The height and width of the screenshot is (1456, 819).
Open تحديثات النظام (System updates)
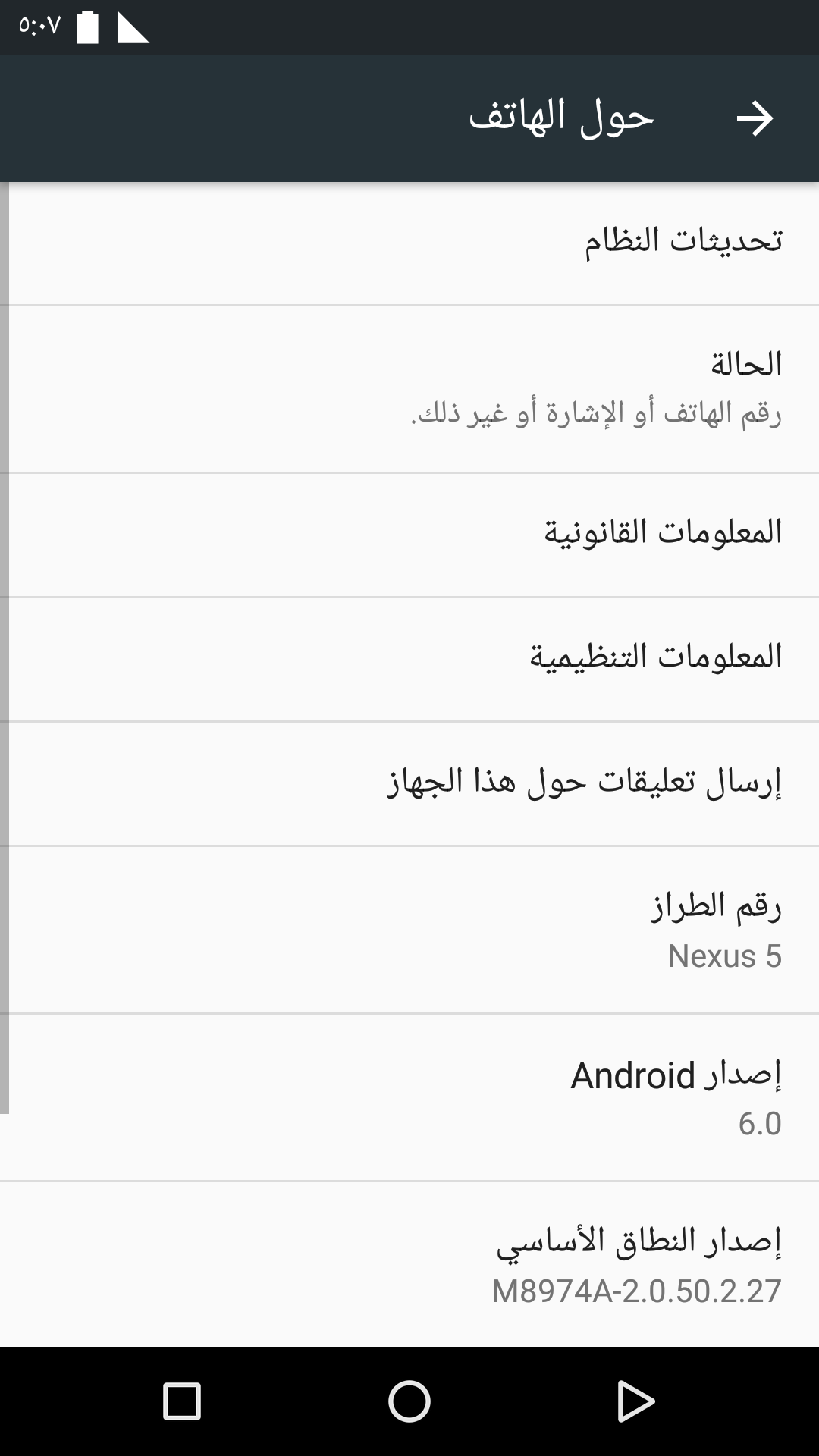click(x=409, y=243)
